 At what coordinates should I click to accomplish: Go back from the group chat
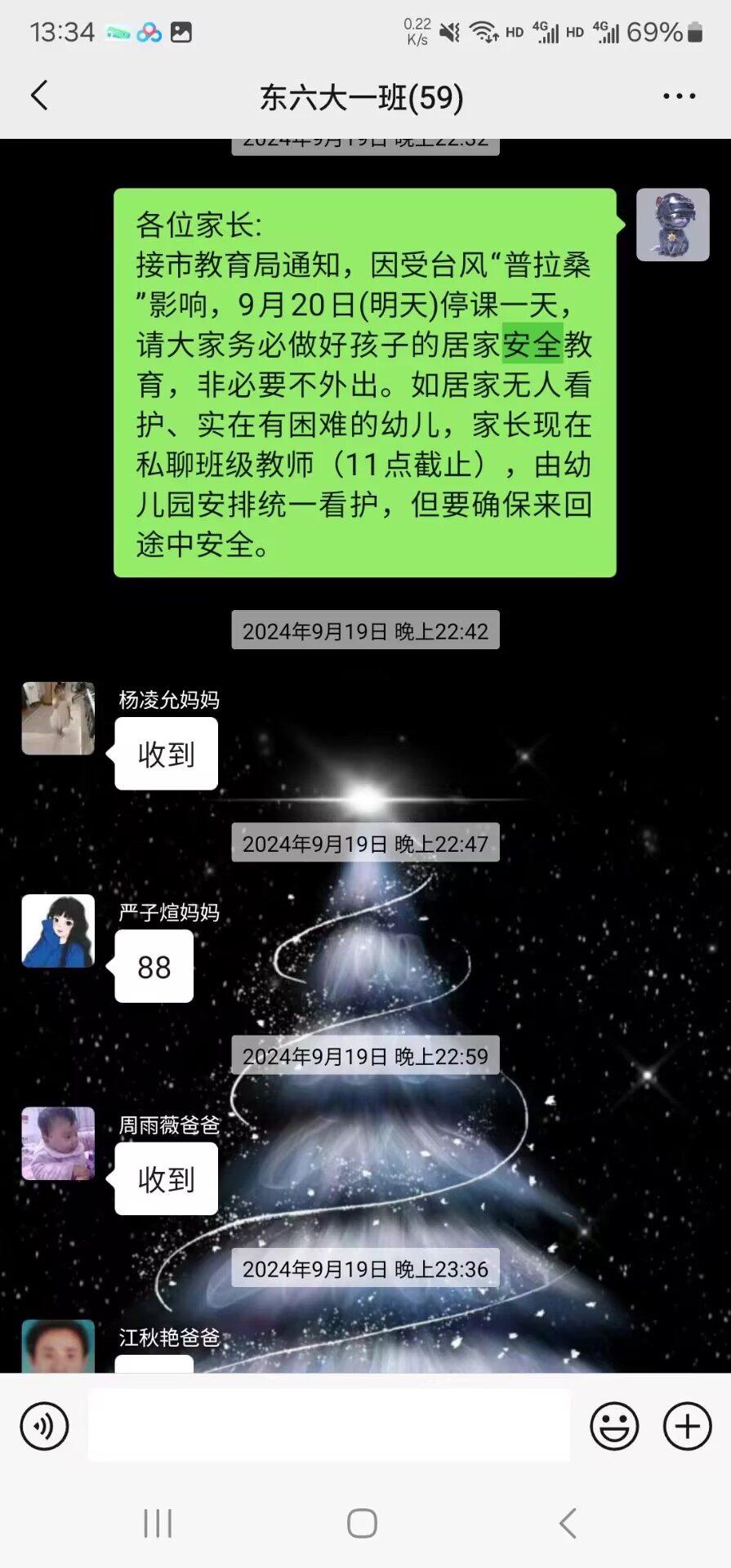pos(39,96)
